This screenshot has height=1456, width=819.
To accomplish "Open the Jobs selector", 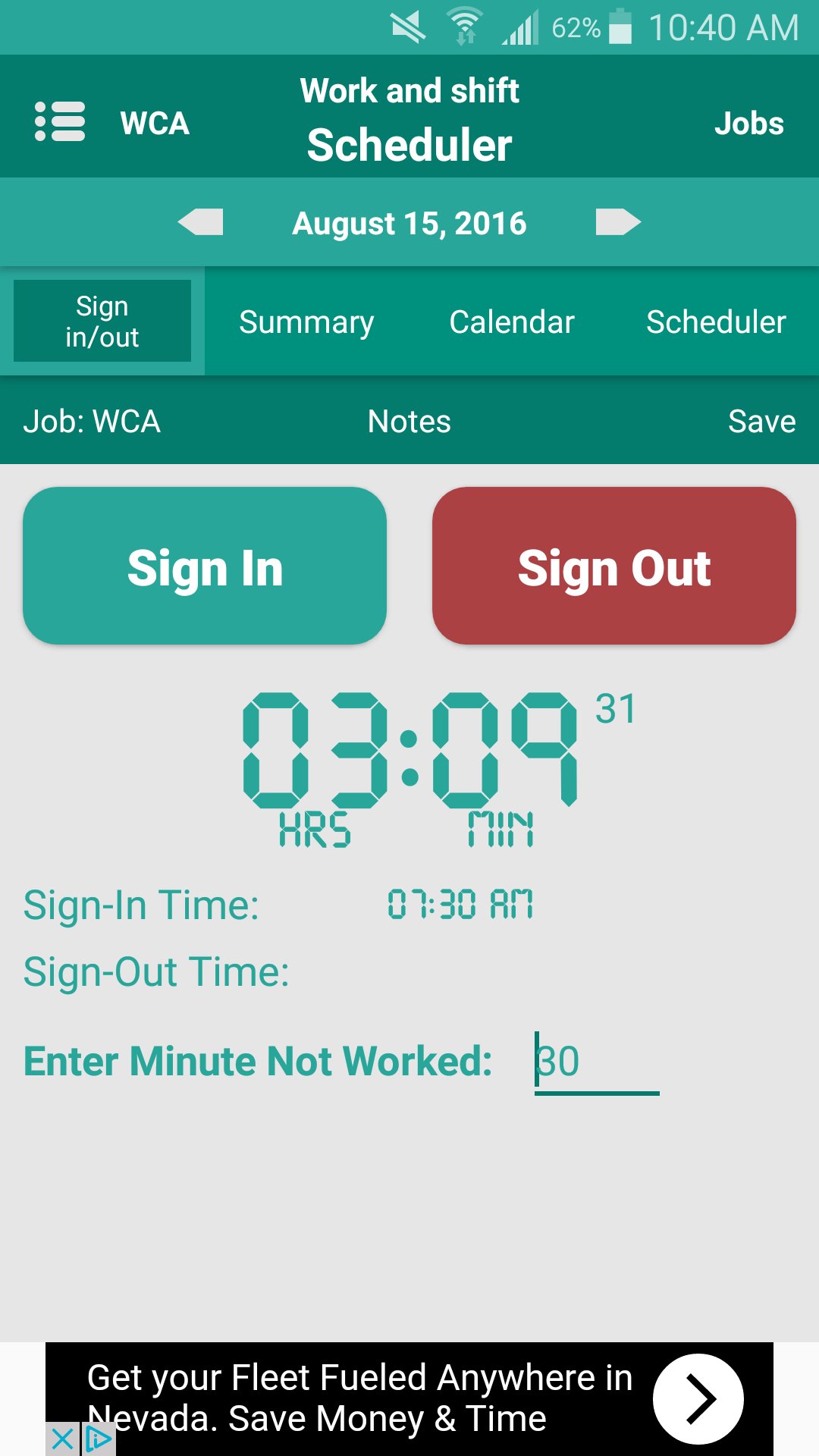I will pyautogui.click(x=749, y=123).
